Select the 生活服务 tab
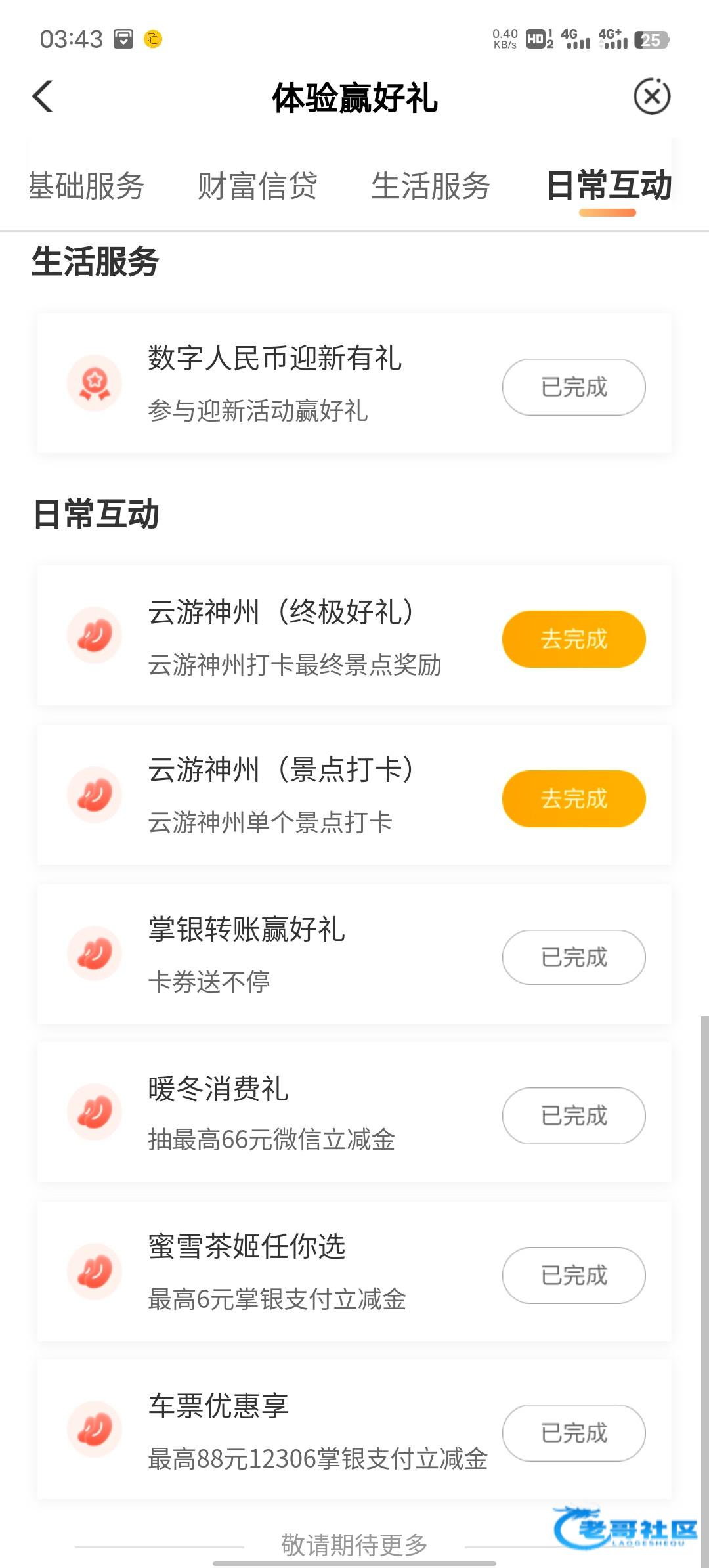 pos(431,186)
